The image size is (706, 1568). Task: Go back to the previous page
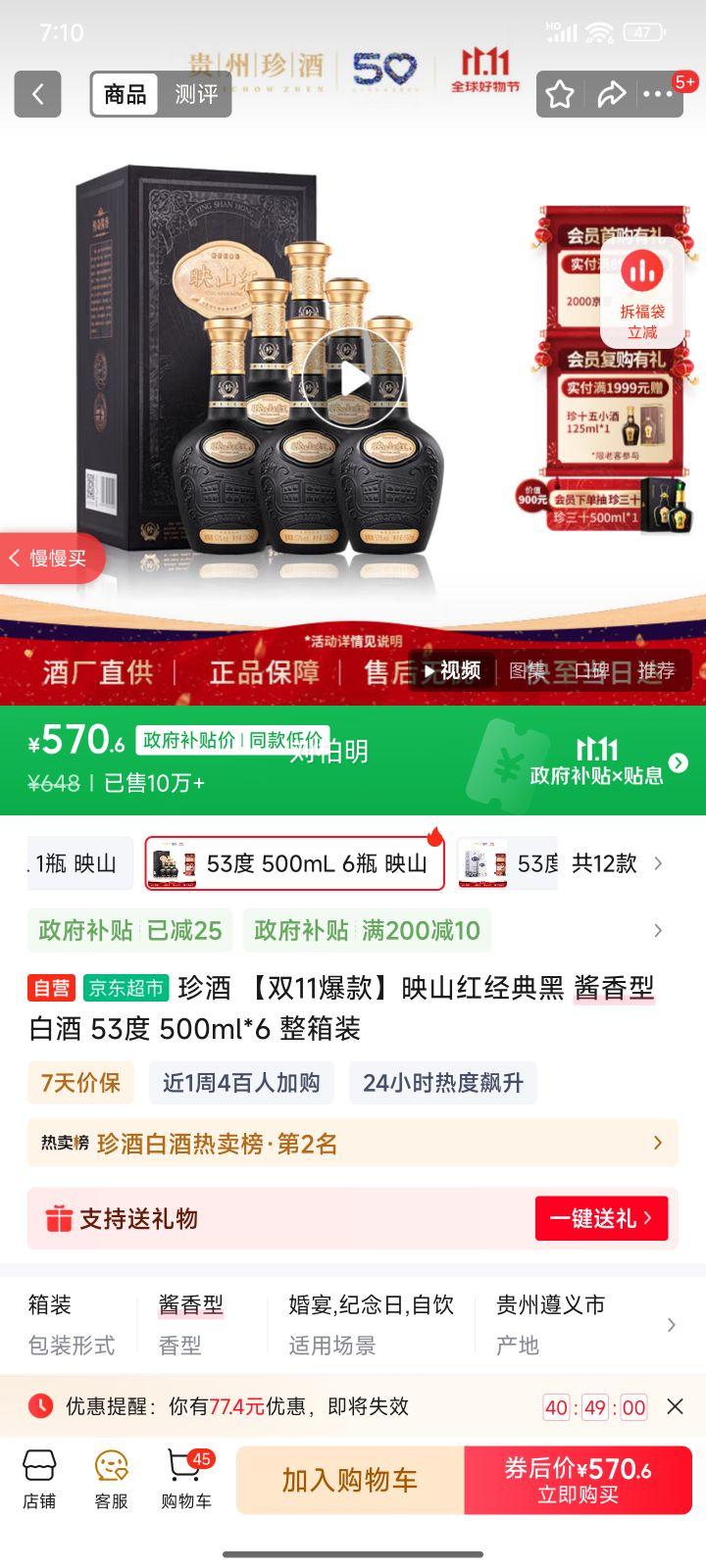[37, 94]
